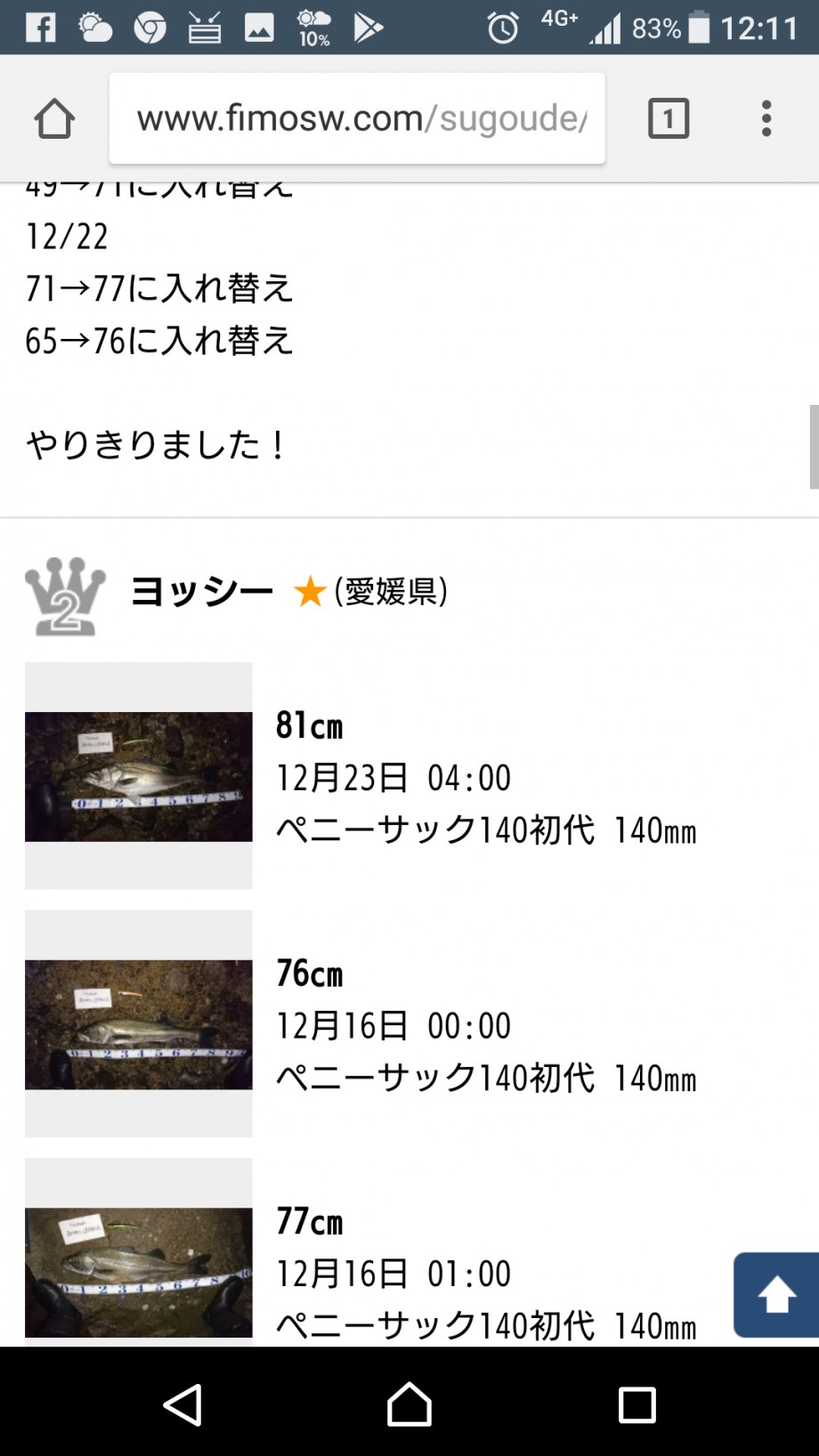Screen dimensions: 819x1456
Task: Go back using the navigation bar
Action: (x=182, y=1405)
